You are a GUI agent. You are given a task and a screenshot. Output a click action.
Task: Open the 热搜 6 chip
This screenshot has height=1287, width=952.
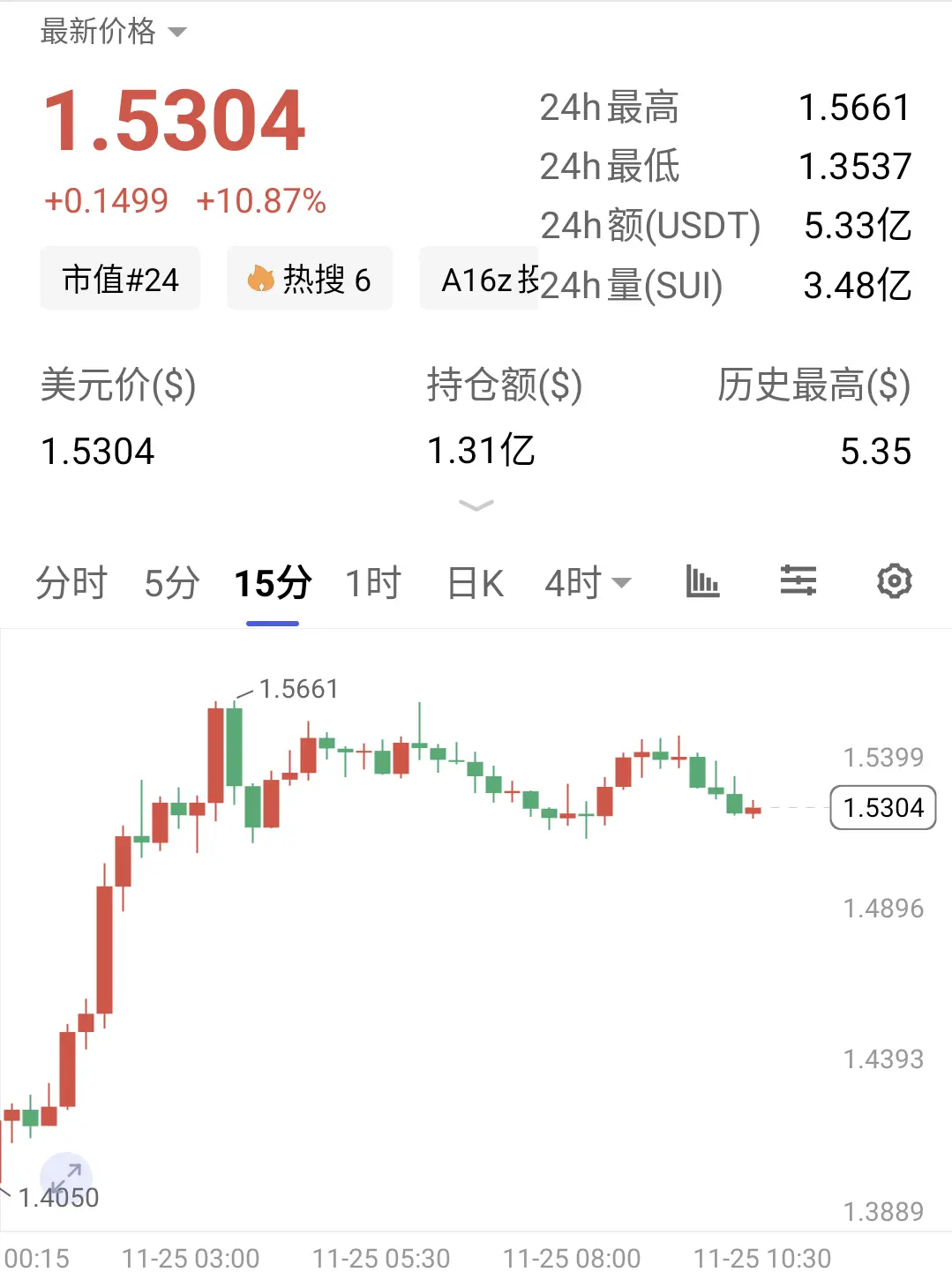309,280
